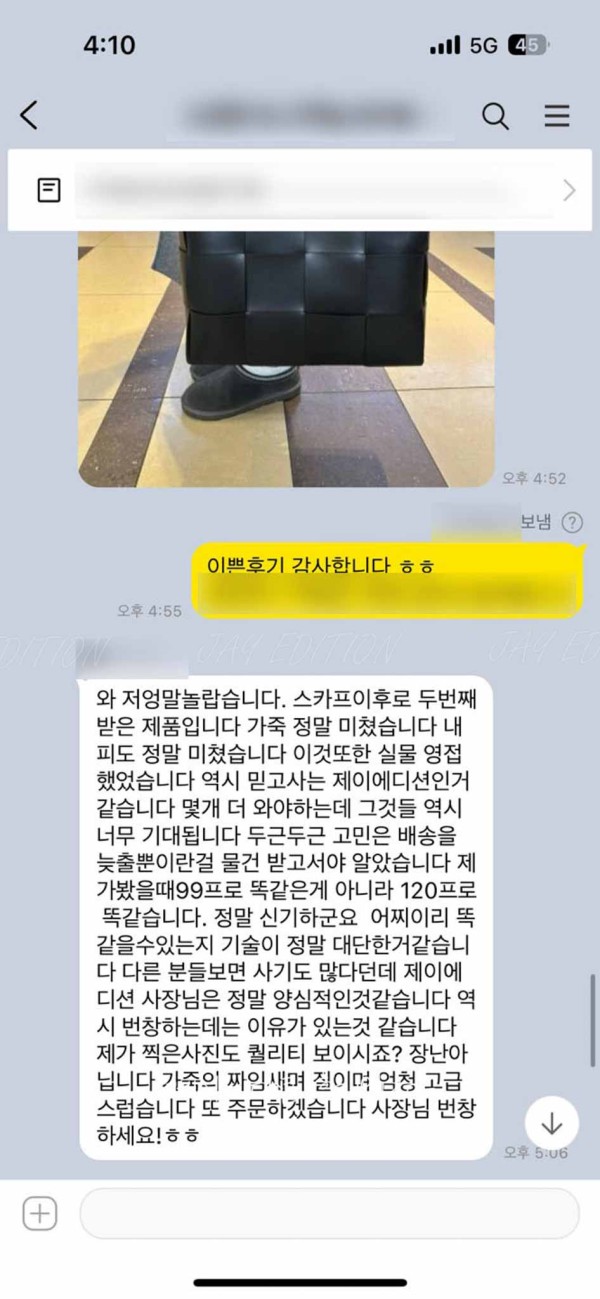Focus the message input field
This screenshot has height=1299, width=600.
[x=329, y=1214]
